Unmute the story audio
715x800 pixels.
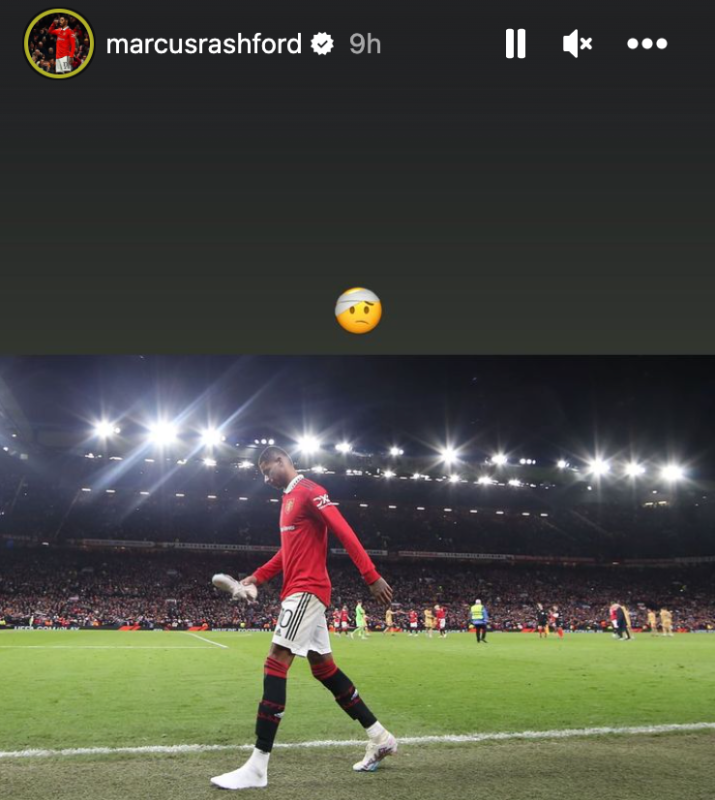click(x=577, y=44)
